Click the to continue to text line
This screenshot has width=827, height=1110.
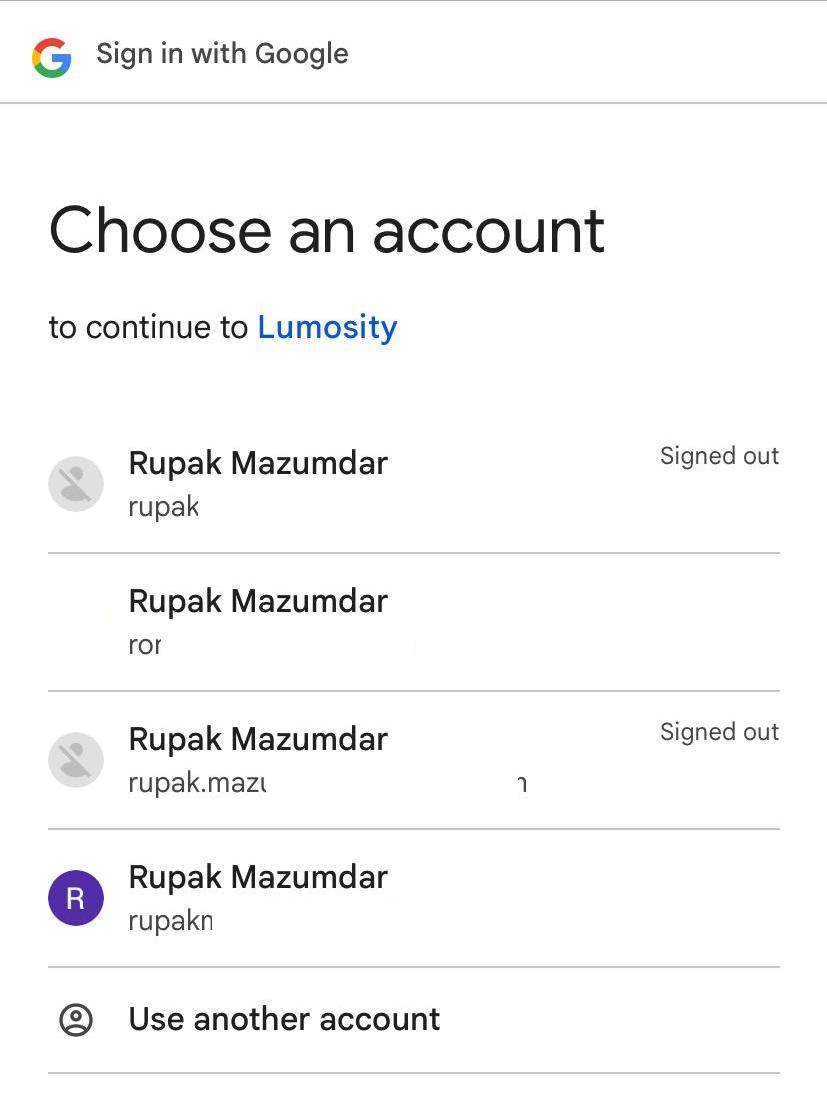coord(150,327)
